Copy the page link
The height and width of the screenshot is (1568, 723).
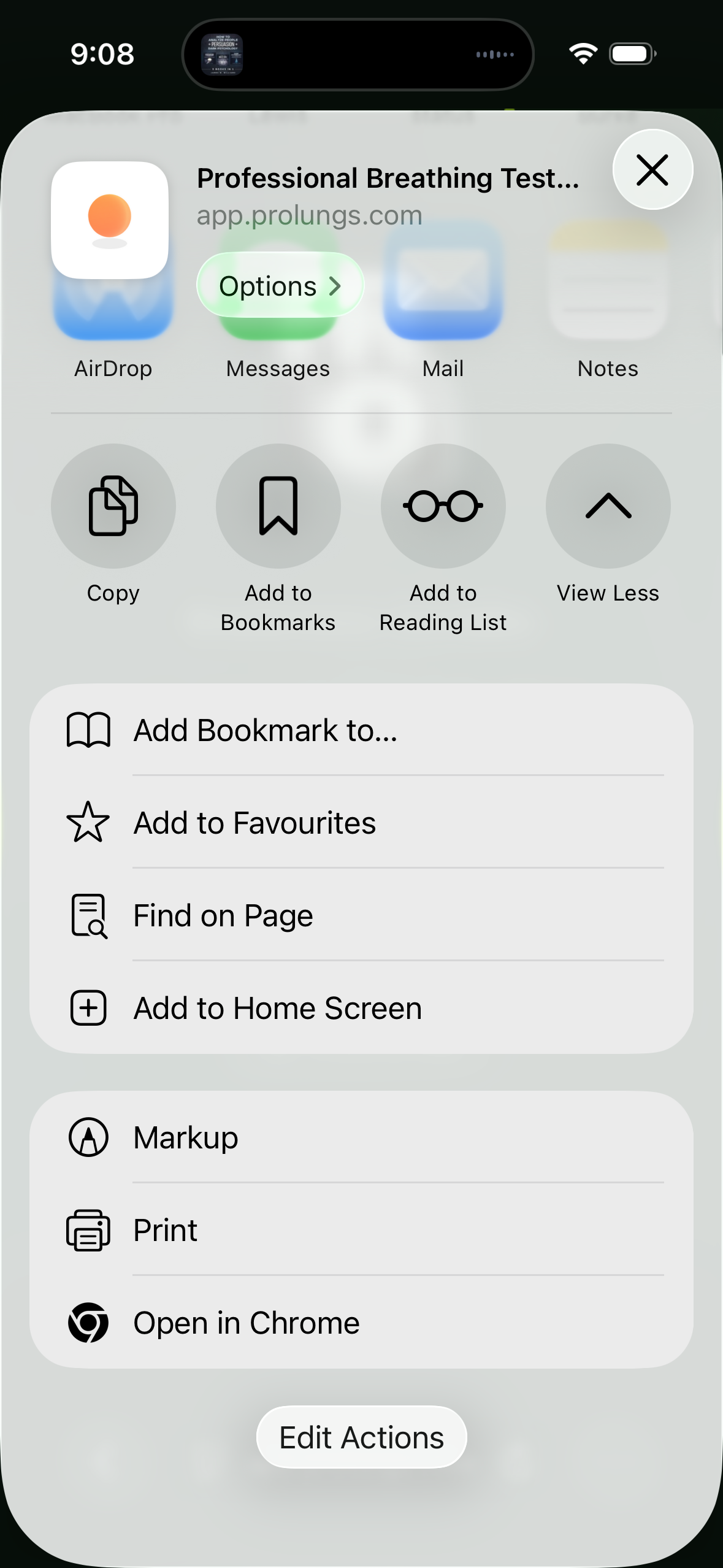pos(113,504)
